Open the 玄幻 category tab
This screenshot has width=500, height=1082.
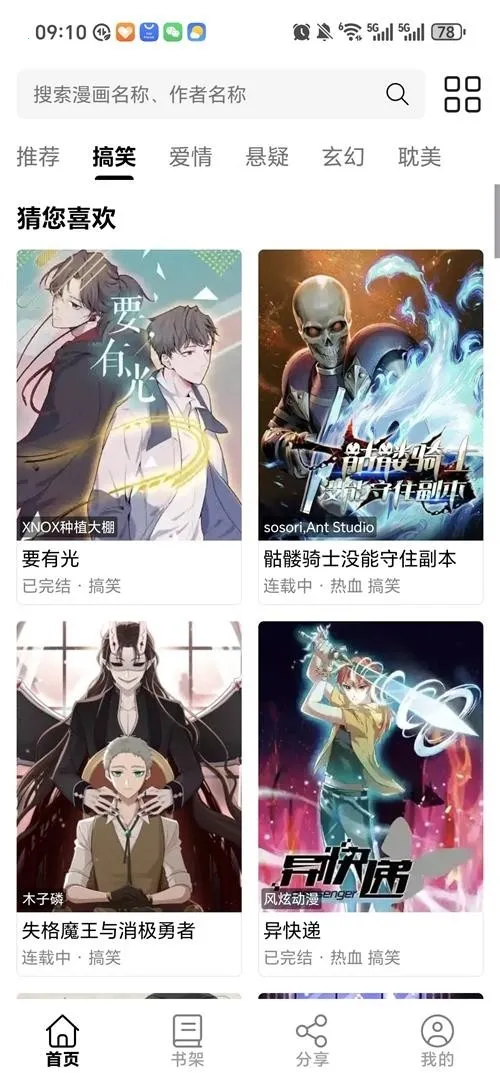coord(343,157)
